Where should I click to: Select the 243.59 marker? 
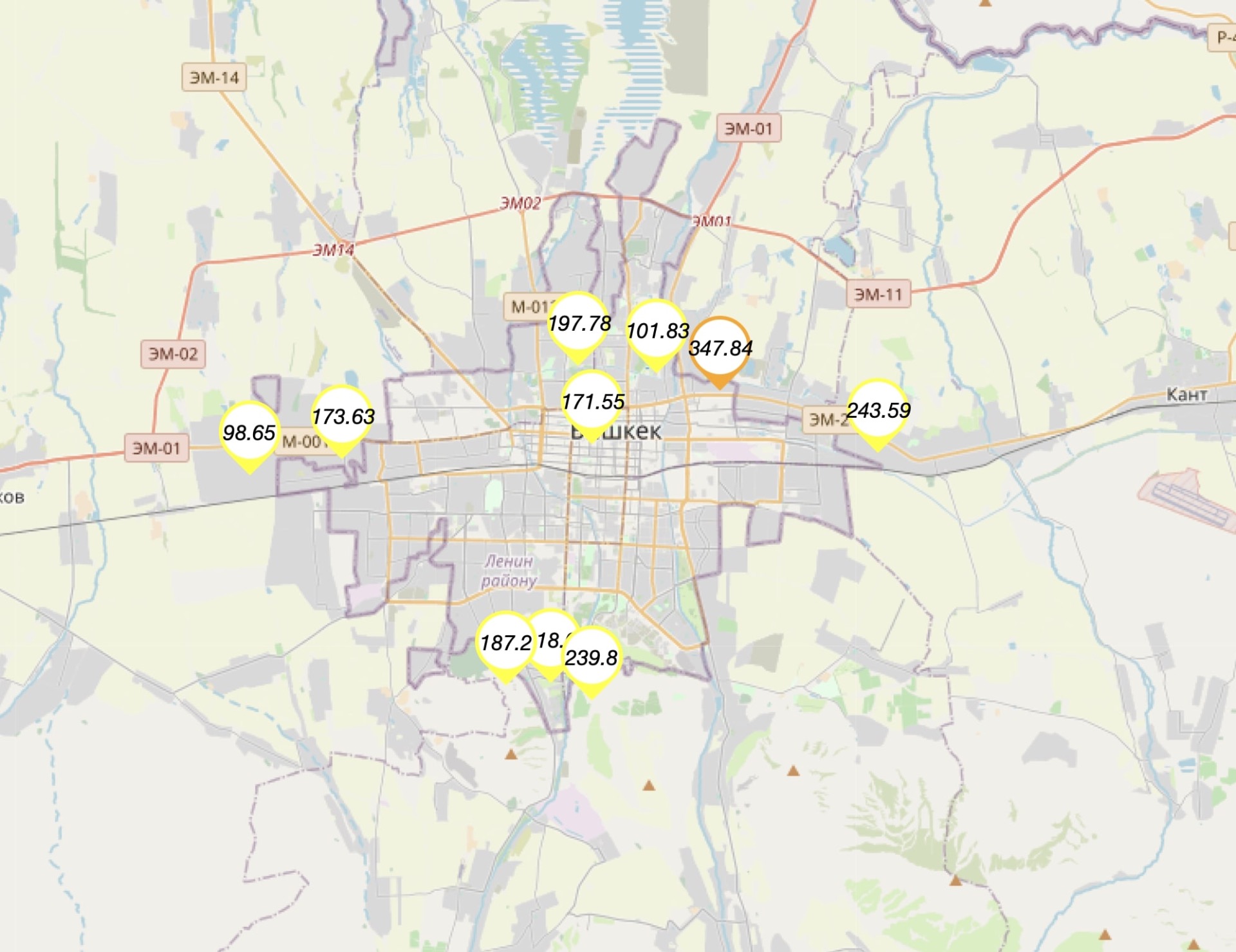(x=877, y=410)
